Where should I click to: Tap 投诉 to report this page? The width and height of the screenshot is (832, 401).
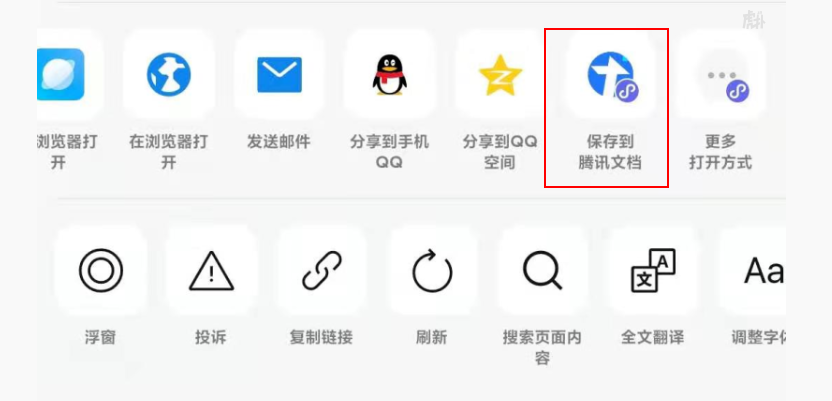point(211,271)
